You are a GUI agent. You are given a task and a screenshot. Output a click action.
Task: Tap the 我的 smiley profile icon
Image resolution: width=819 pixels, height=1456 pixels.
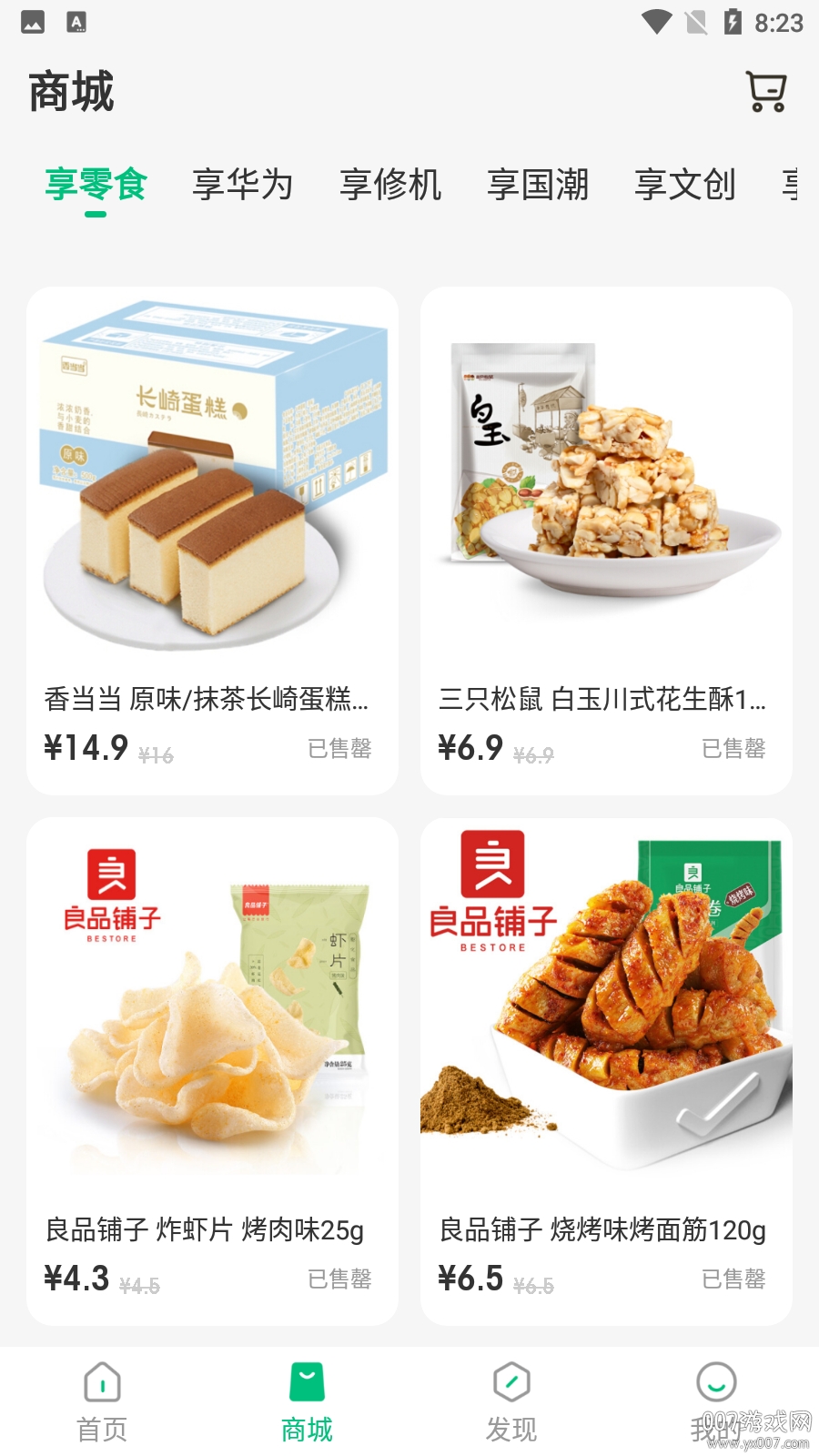[x=716, y=1382]
